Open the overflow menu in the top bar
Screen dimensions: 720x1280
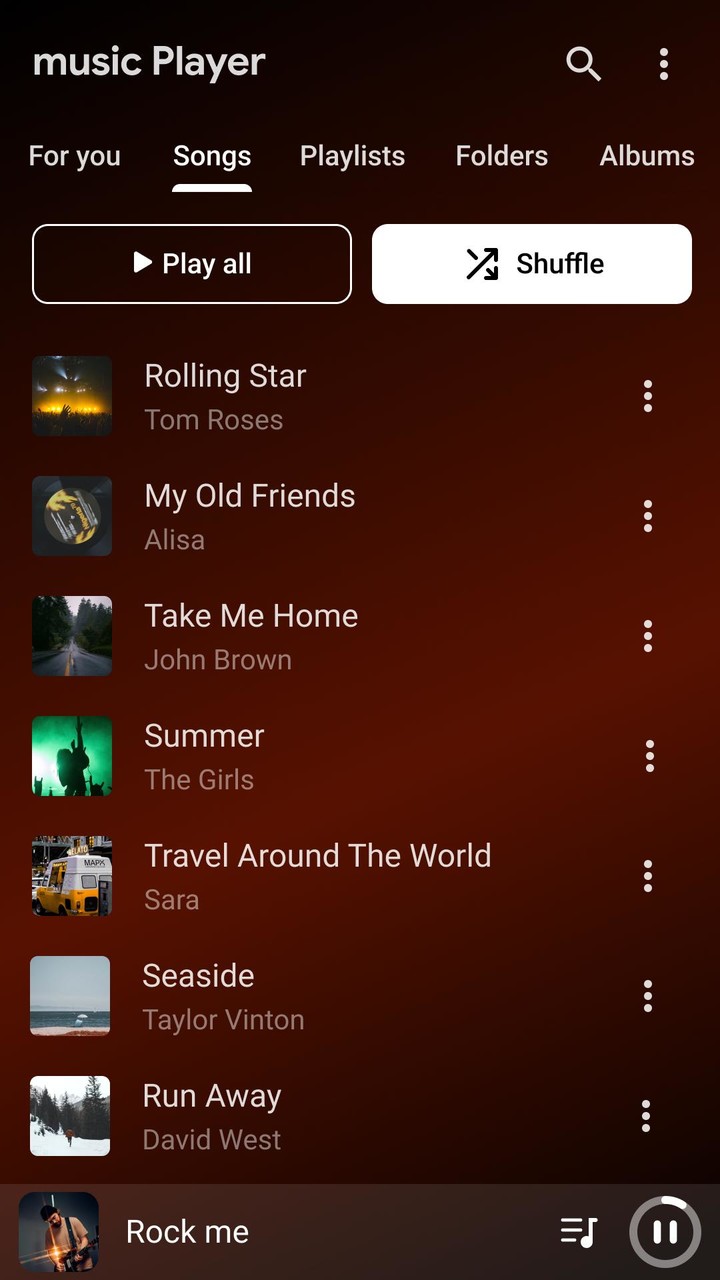[663, 64]
